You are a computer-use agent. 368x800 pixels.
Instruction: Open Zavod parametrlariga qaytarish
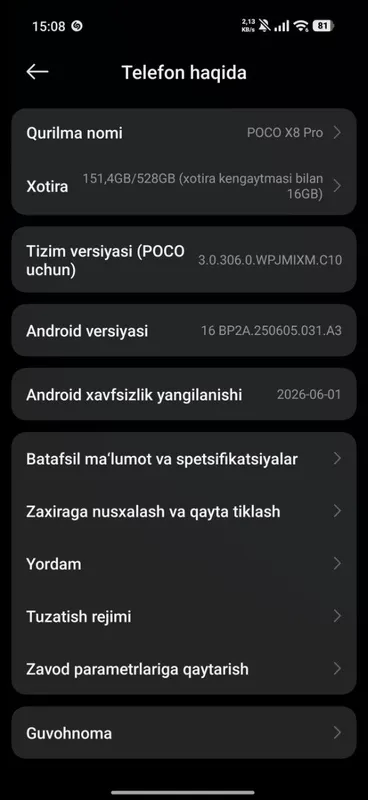click(184, 669)
